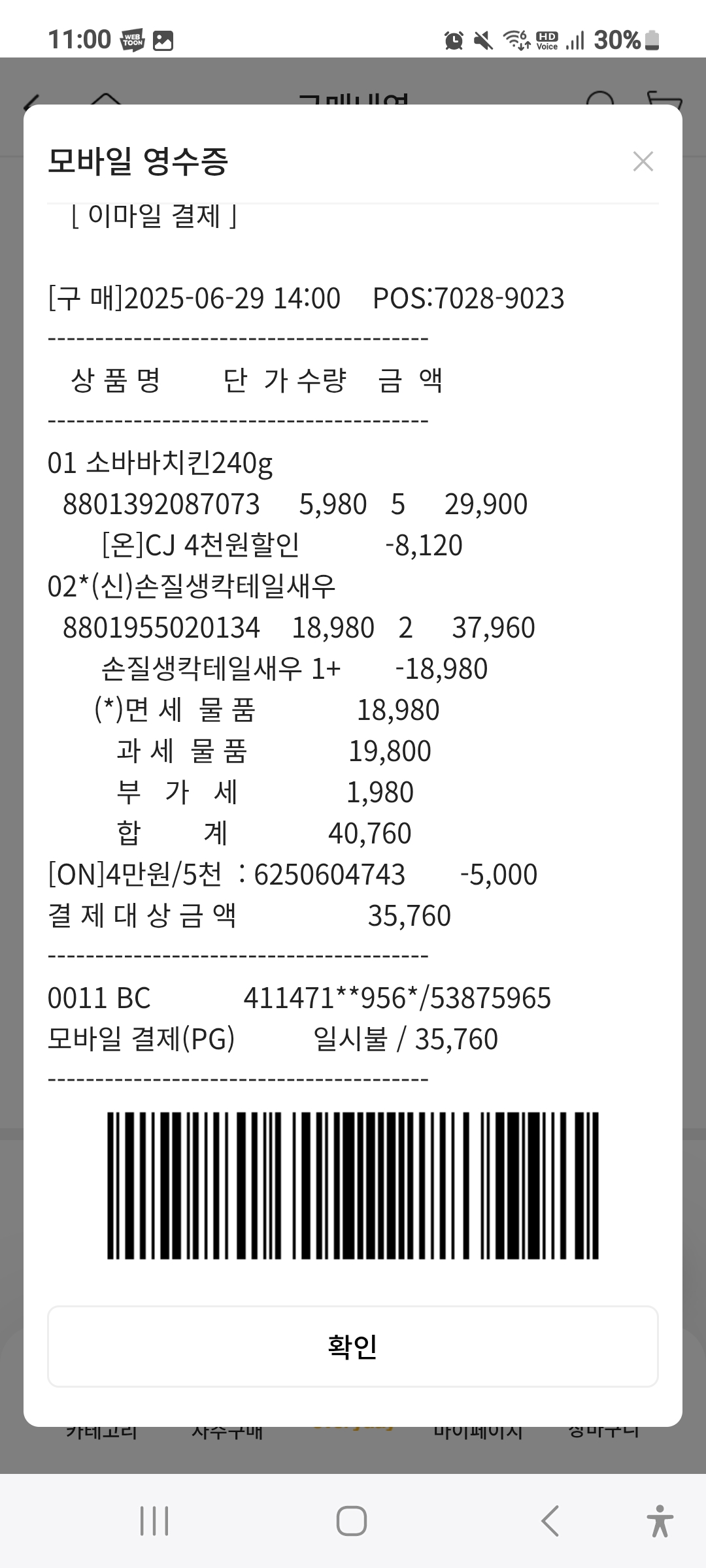Tap the 11:00 clock in the status bar
This screenshot has width=706, height=1568.
80,39
